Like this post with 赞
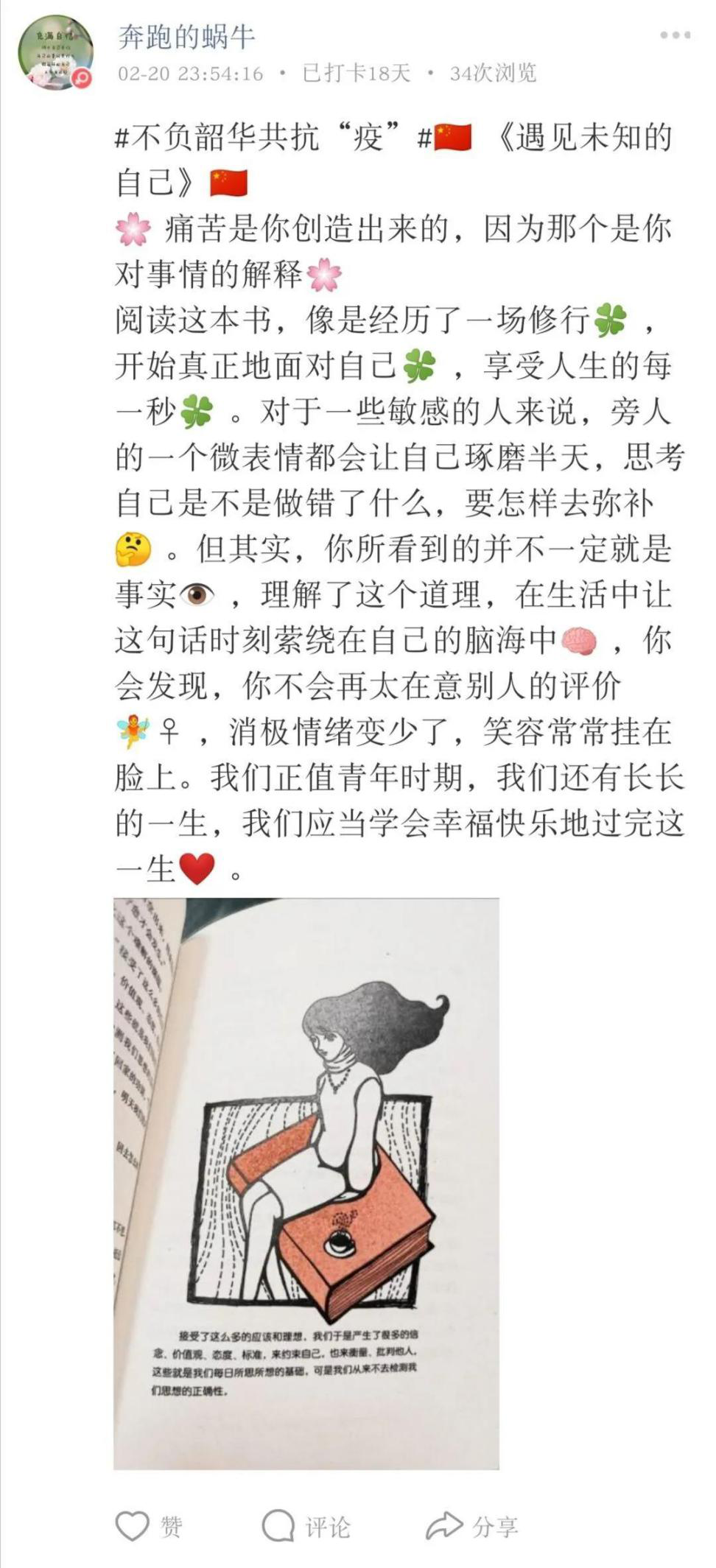716x1568 pixels. (150, 1526)
